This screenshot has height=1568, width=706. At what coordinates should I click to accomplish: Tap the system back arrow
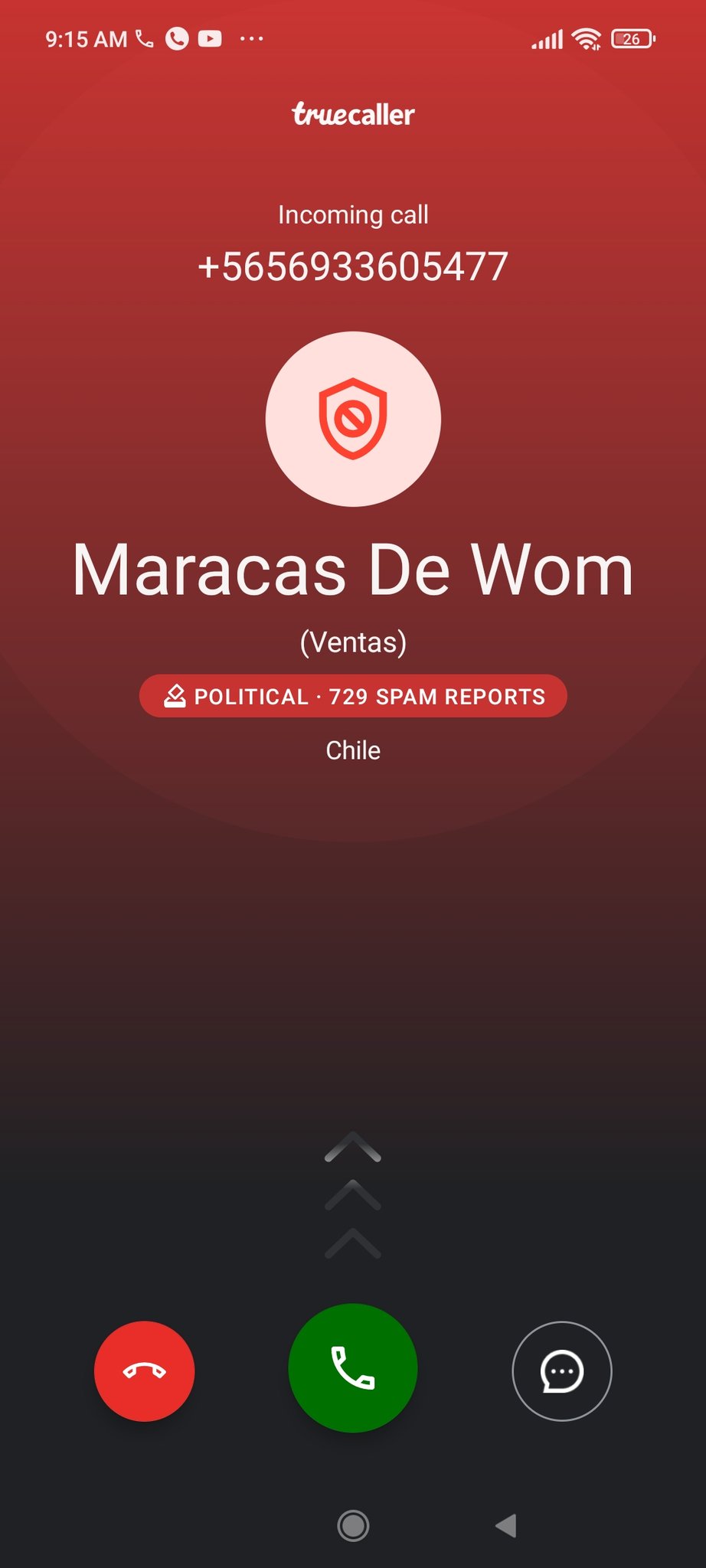click(506, 1525)
